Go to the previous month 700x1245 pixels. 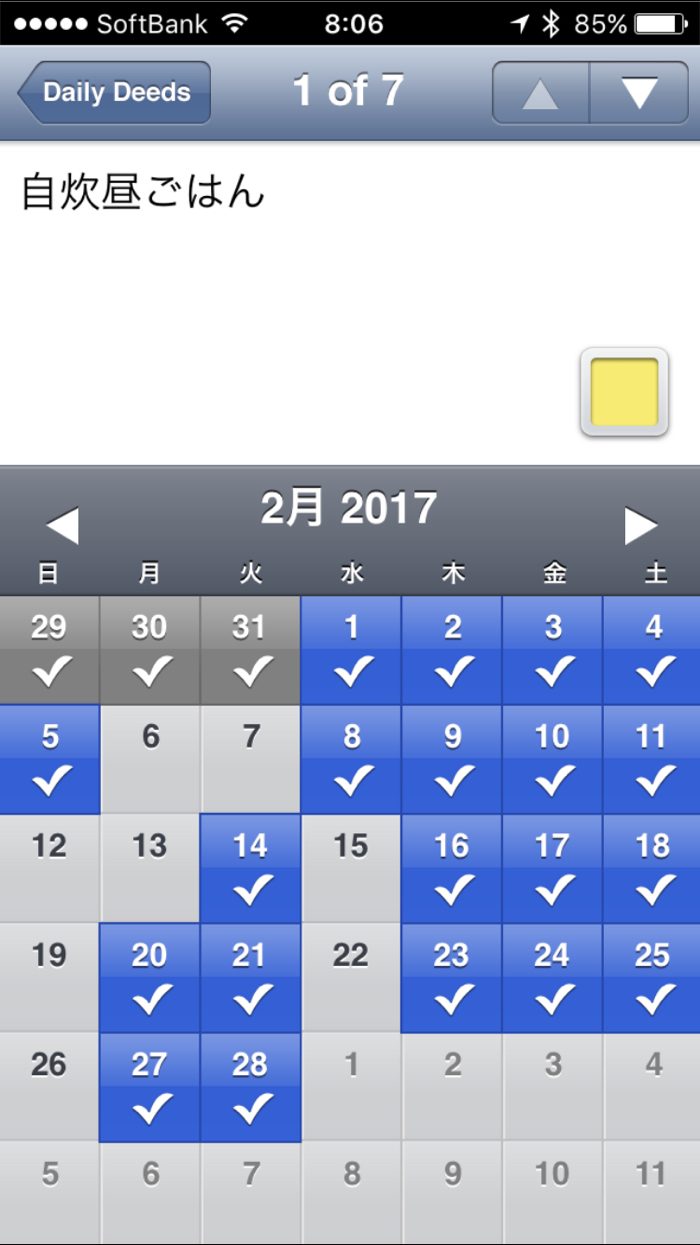62,525
